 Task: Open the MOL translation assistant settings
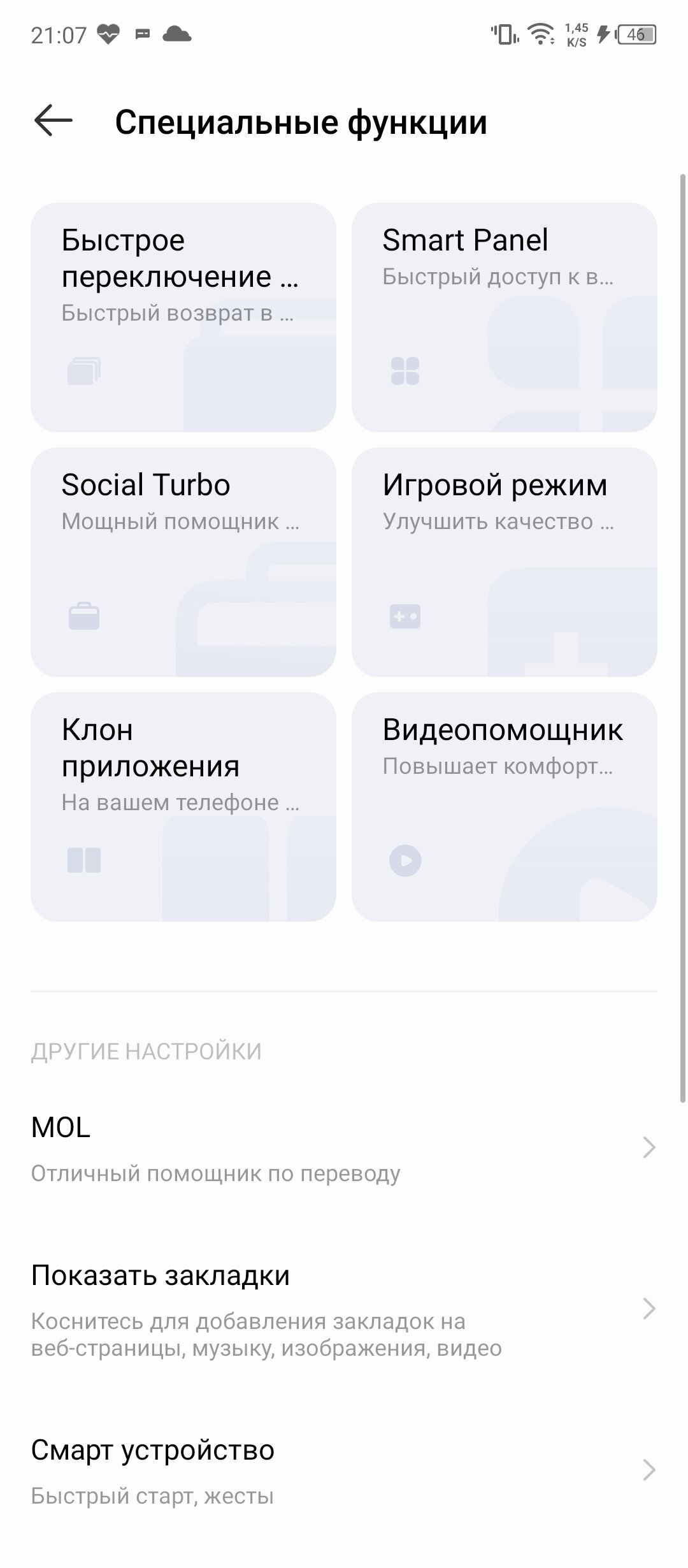tap(344, 1149)
